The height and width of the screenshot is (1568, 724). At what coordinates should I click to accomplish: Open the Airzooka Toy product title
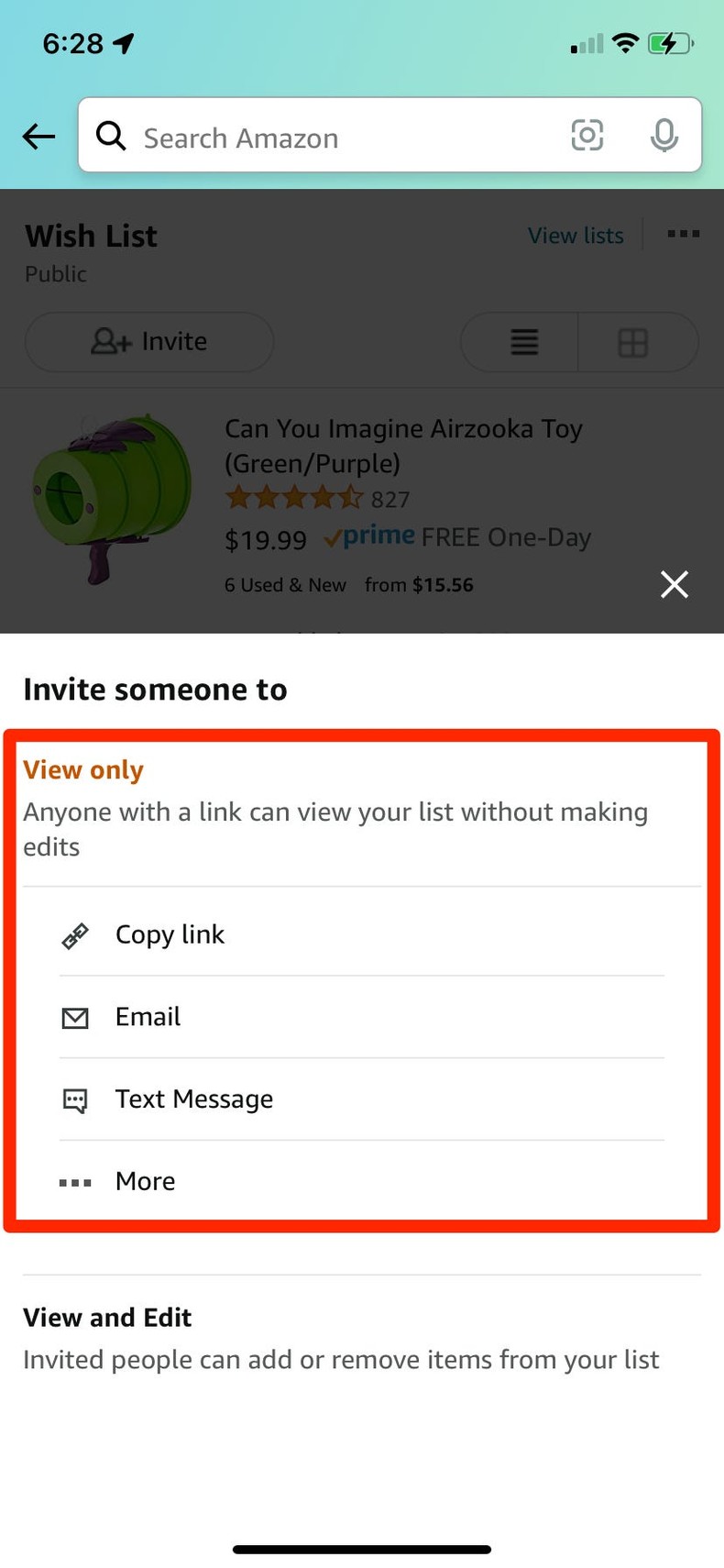pyautogui.click(x=403, y=446)
